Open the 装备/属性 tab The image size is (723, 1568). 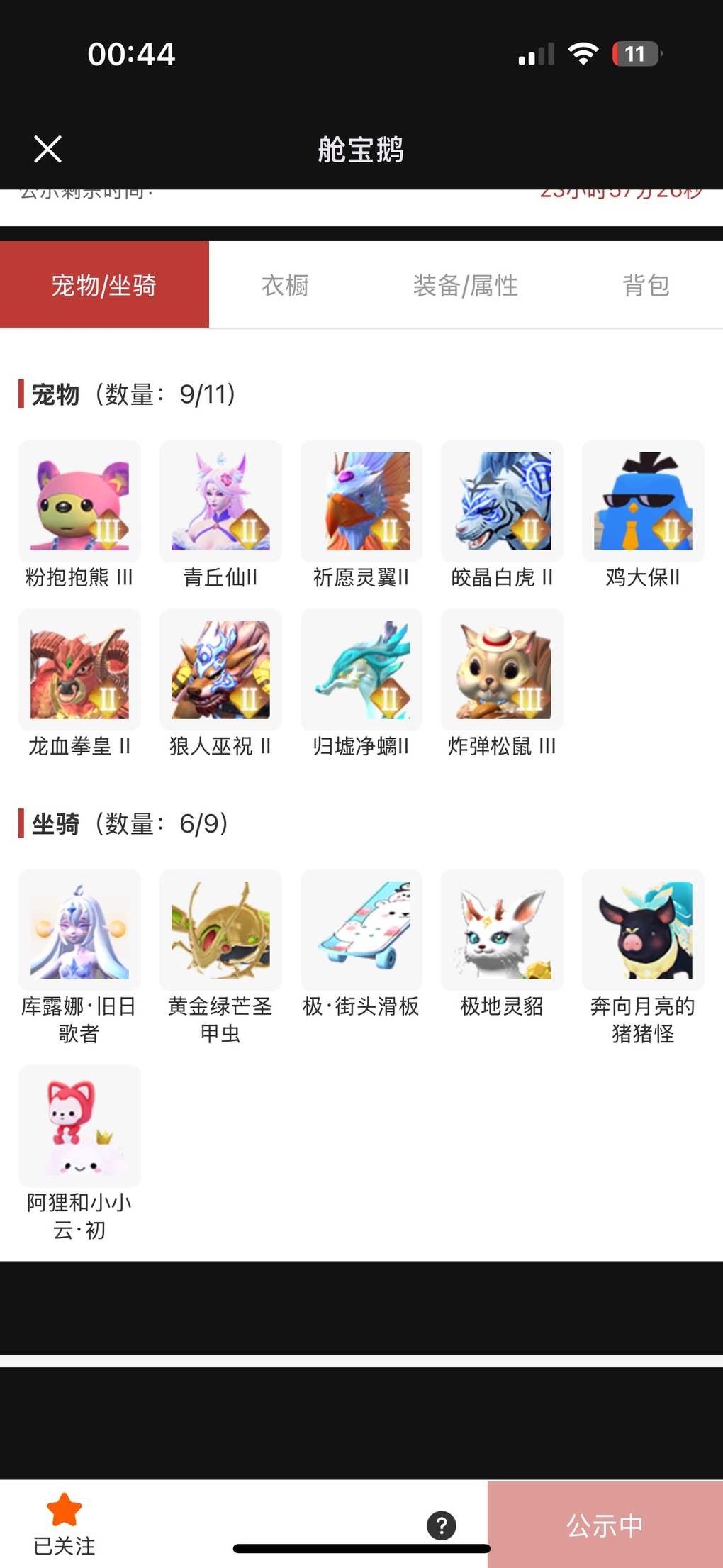tap(465, 285)
